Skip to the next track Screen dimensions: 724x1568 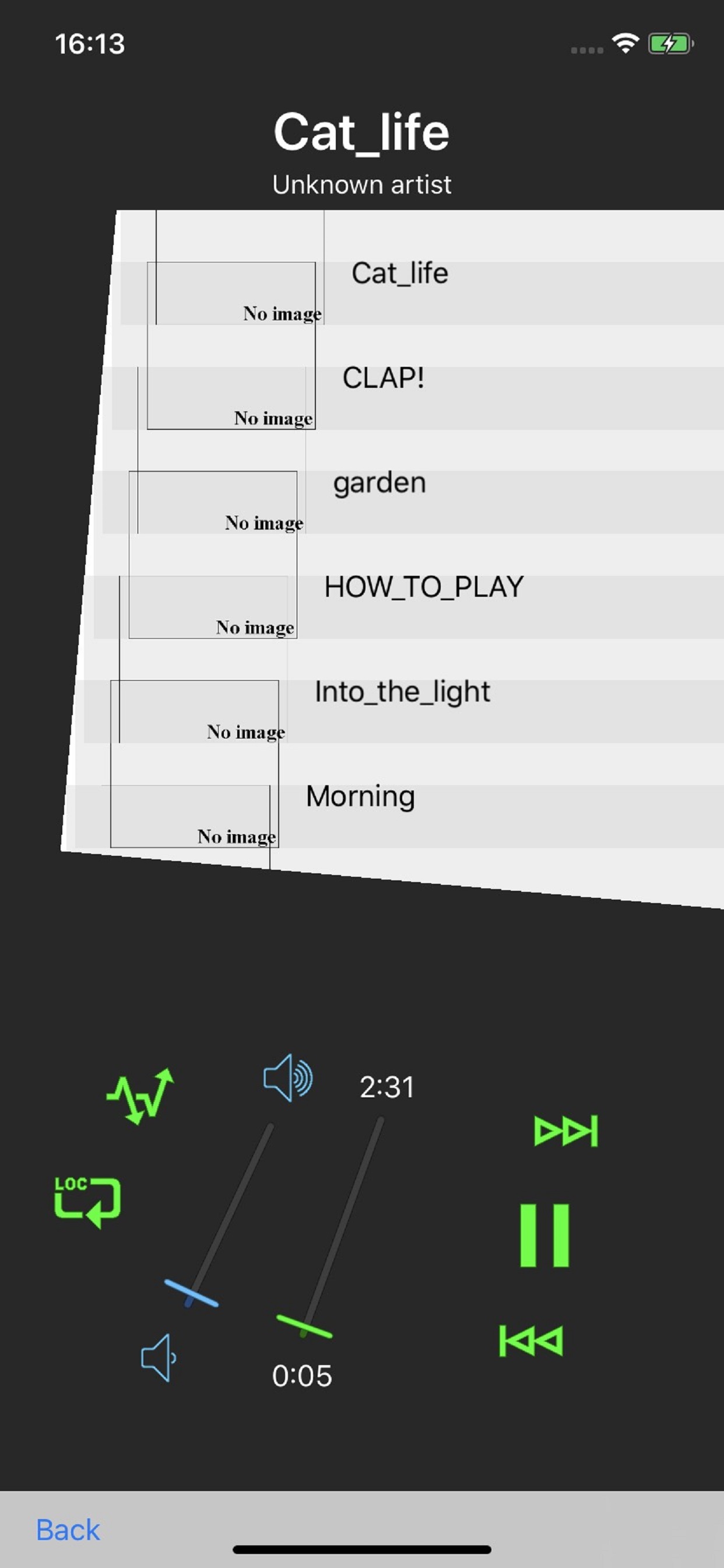[x=566, y=1131]
